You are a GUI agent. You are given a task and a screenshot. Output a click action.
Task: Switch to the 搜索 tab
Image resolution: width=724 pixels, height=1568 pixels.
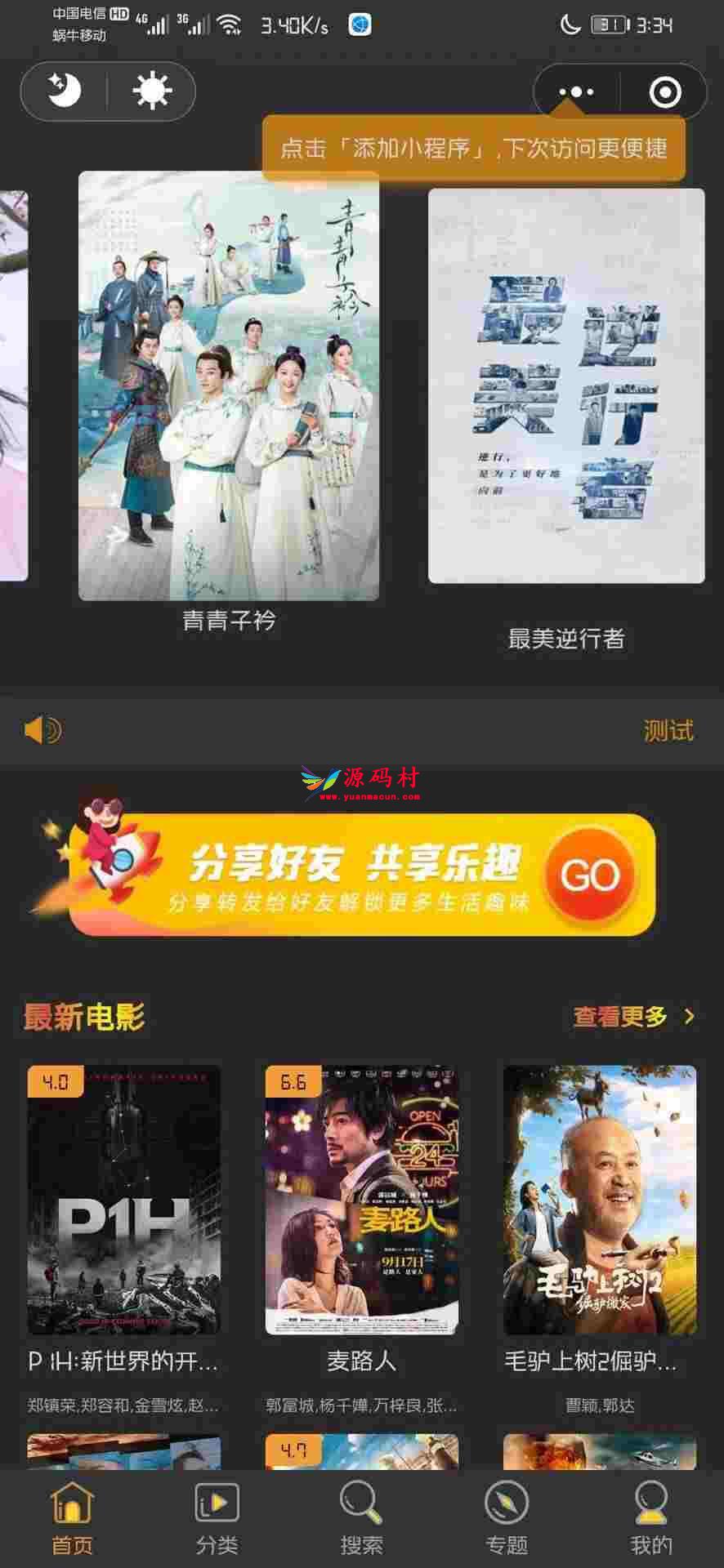click(361, 1518)
